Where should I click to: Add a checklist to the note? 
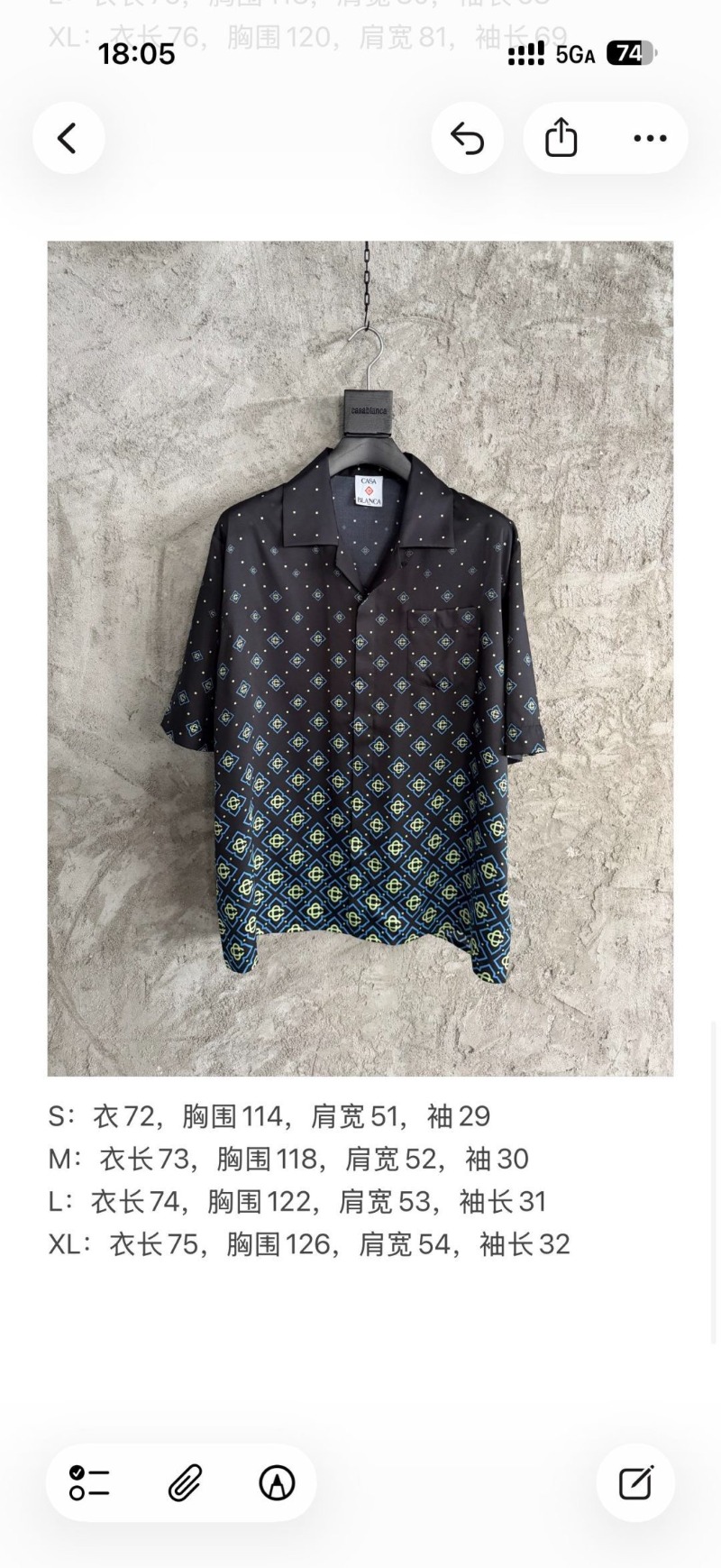[x=89, y=1482]
